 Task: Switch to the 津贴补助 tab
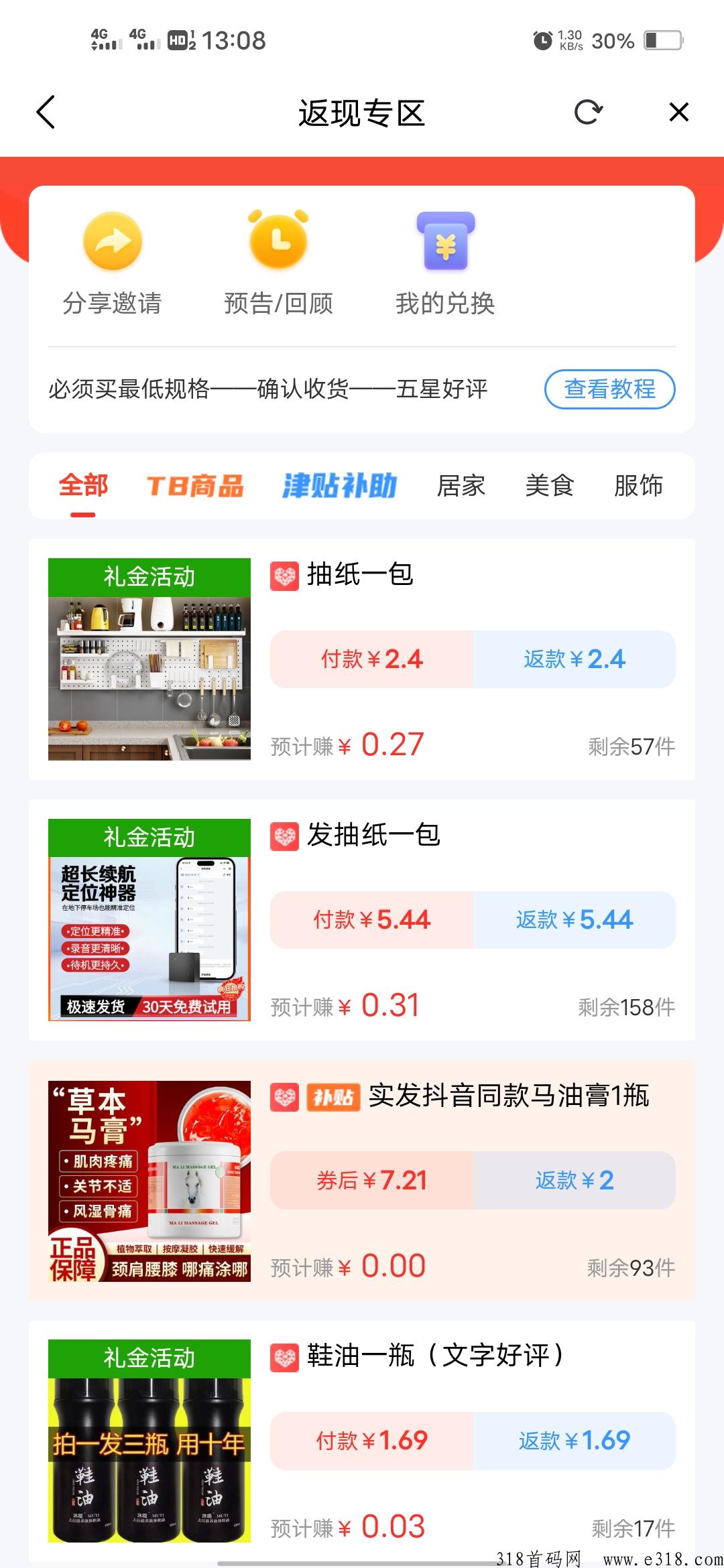[339, 486]
